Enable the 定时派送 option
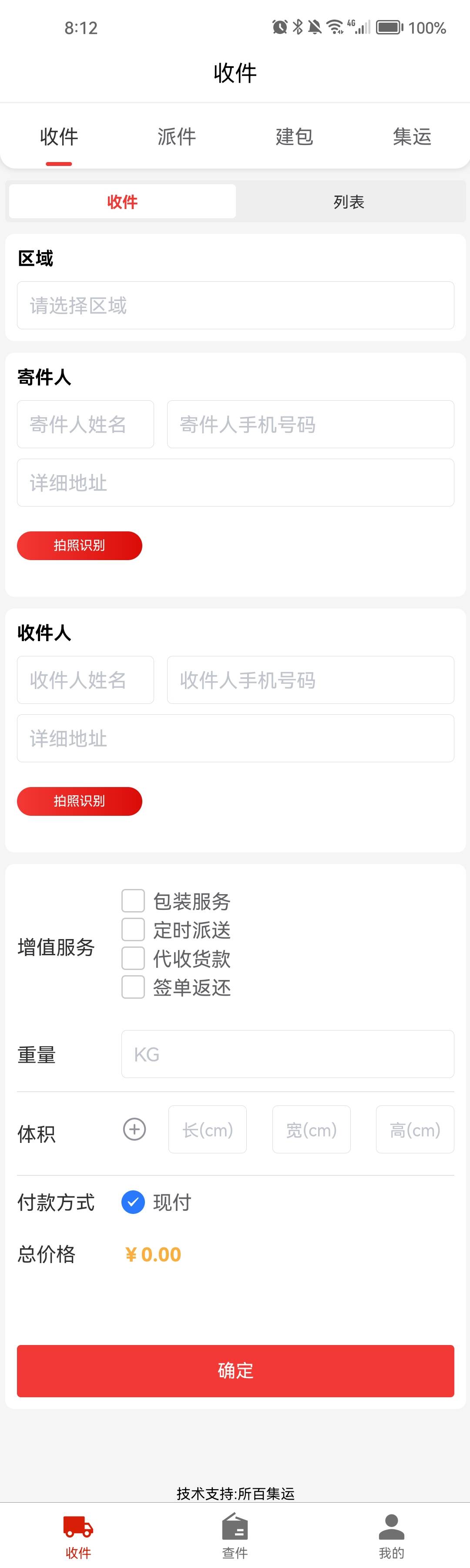The image size is (470, 1568). pyautogui.click(x=133, y=929)
